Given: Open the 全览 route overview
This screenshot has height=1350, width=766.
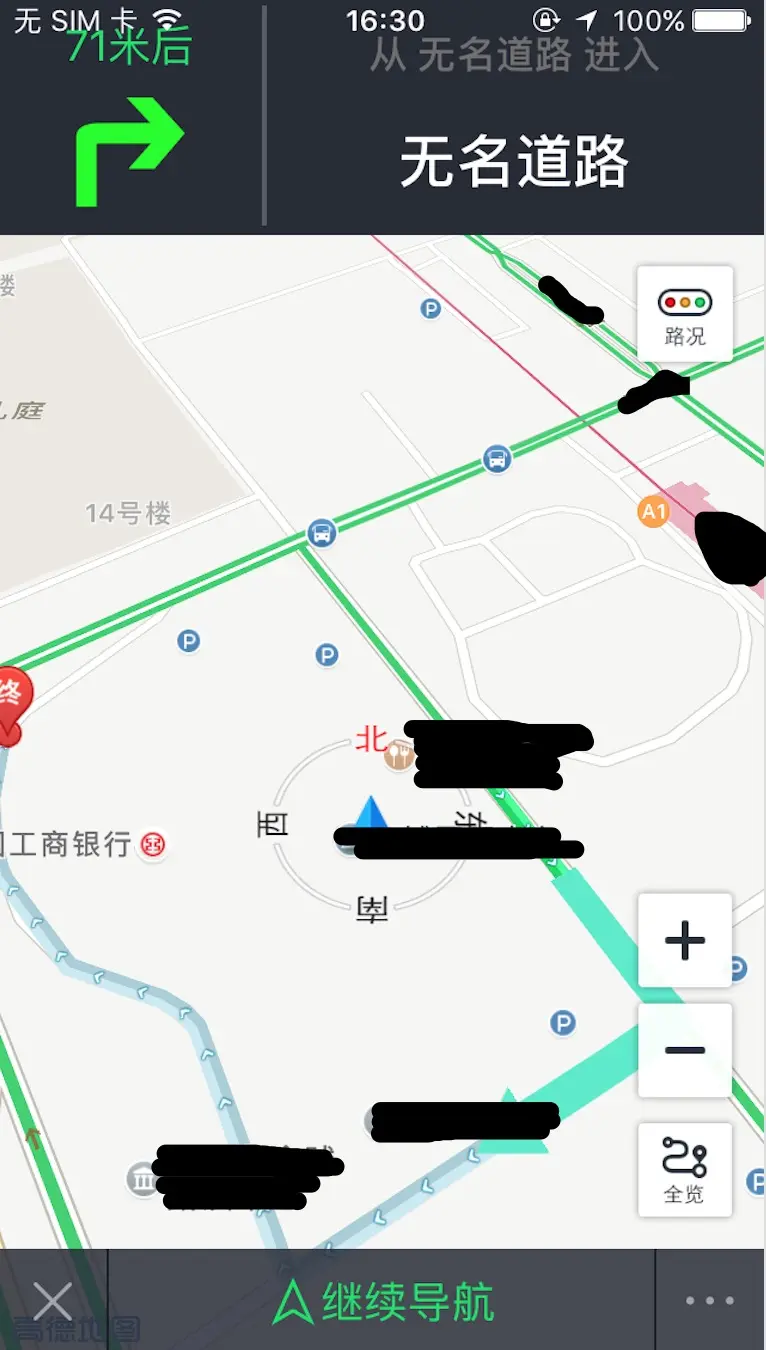Looking at the screenshot, I should (x=685, y=1169).
